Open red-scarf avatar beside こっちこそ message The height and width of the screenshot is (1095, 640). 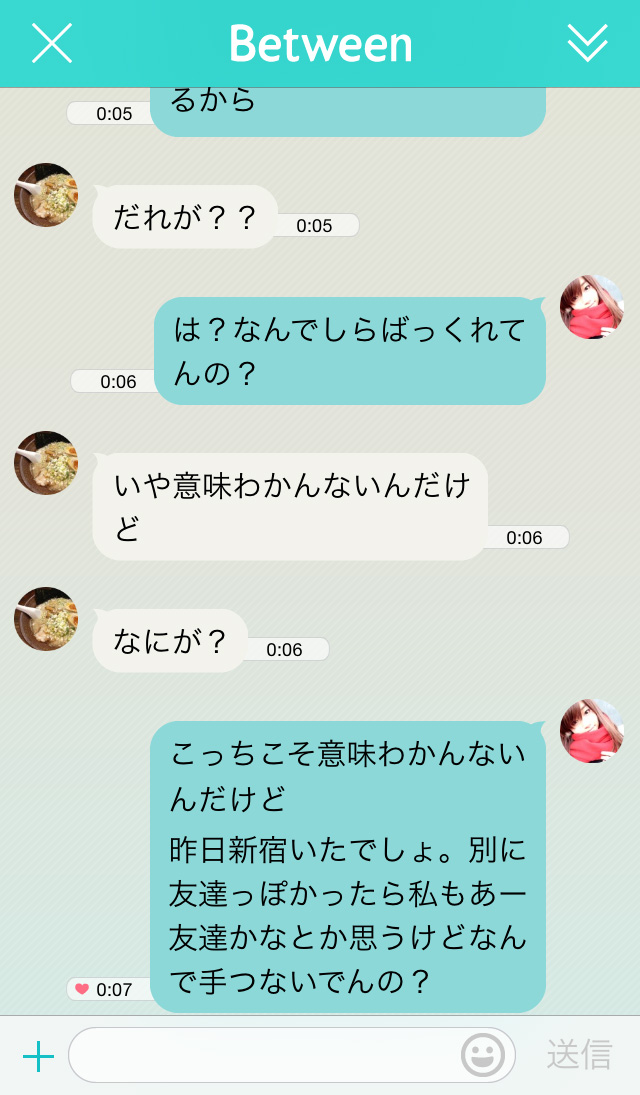[592, 731]
